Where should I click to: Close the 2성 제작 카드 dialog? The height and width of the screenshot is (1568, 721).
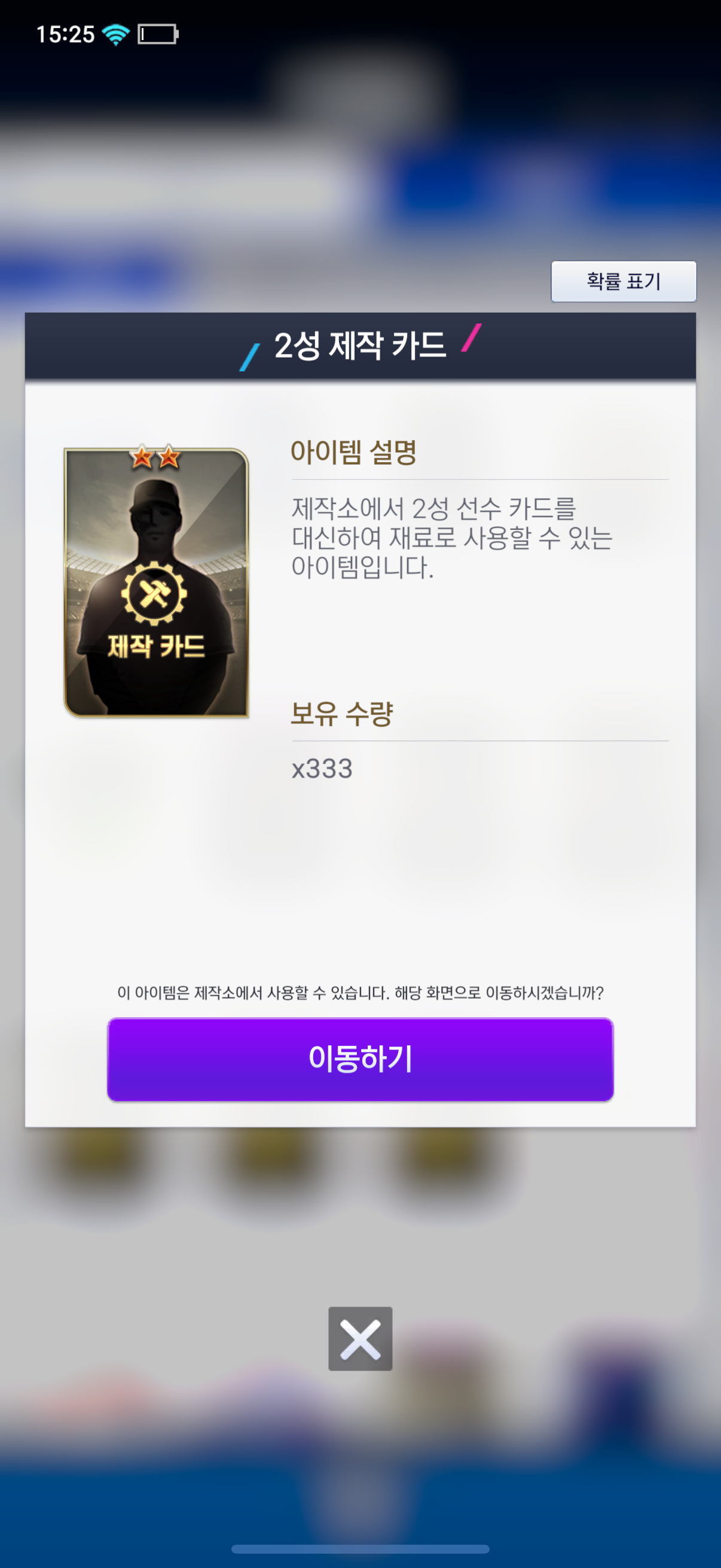click(x=360, y=1338)
